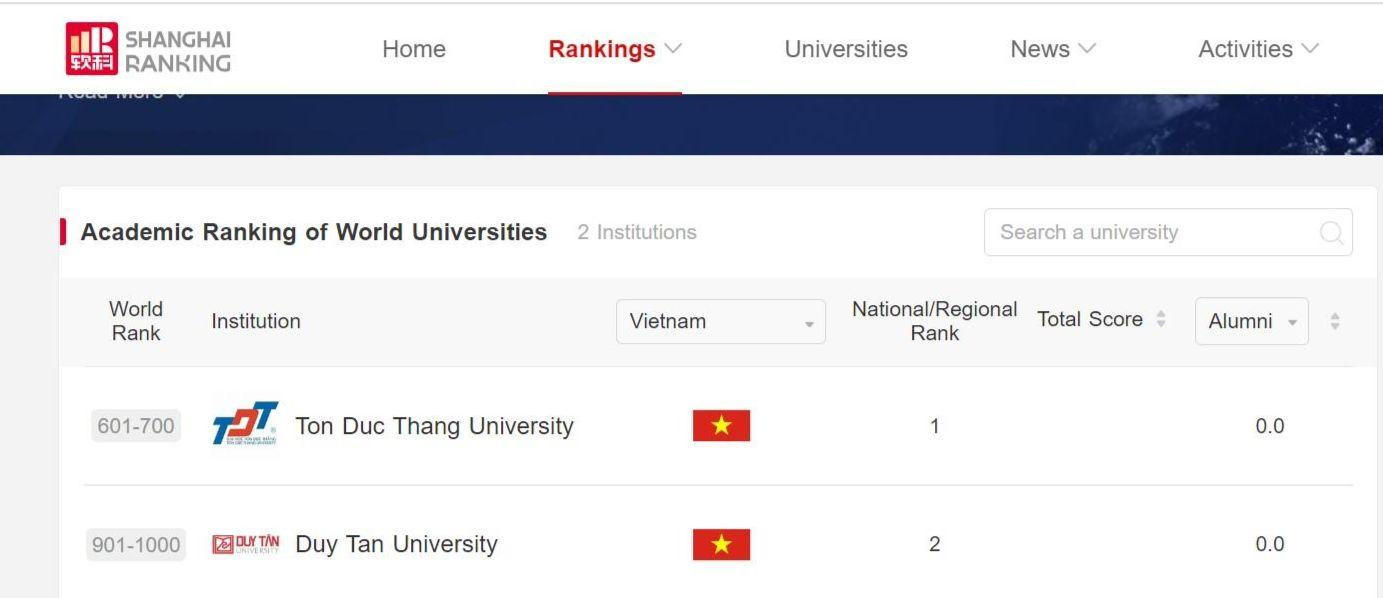Go to the Home page
Viewport: 1383px width, 598px height.
tap(413, 49)
